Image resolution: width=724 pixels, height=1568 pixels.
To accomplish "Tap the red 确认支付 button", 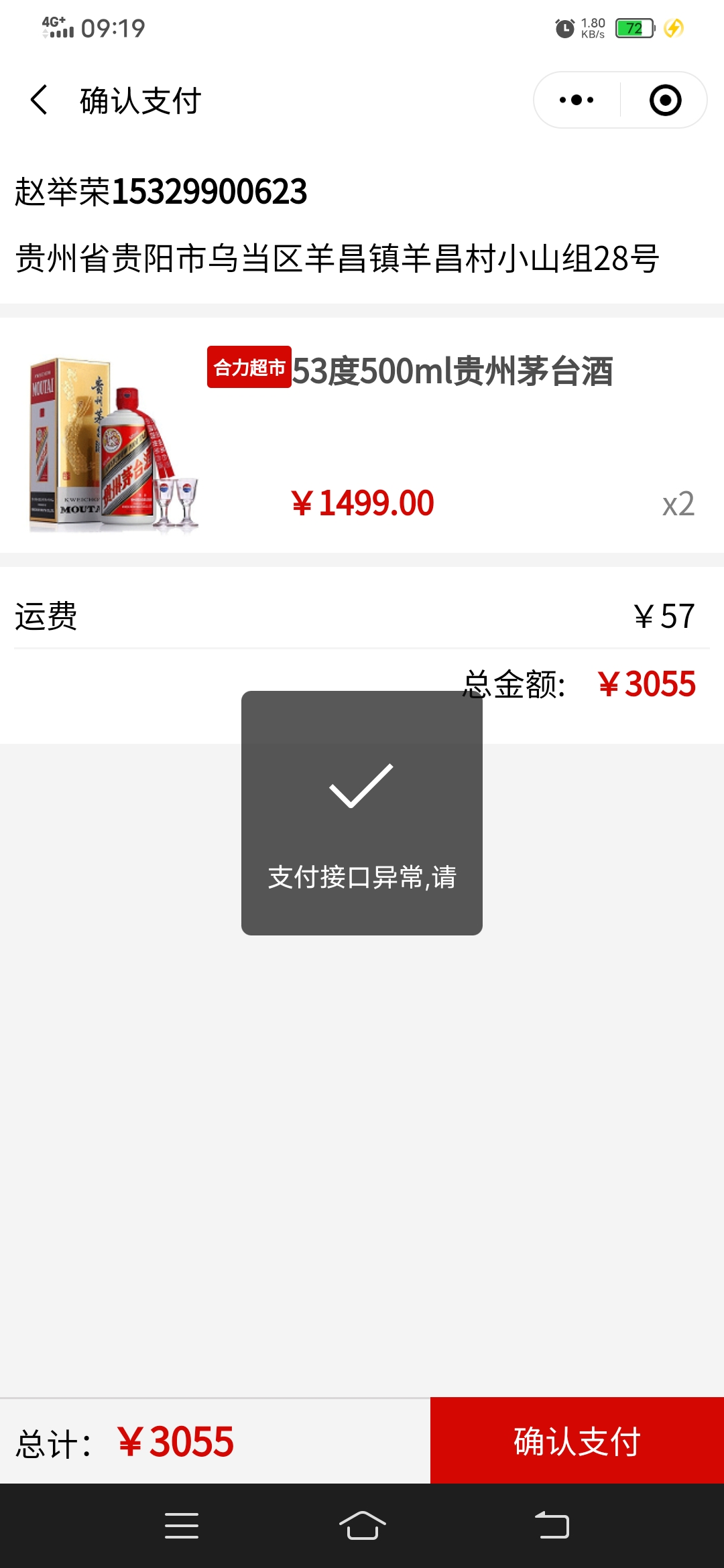I will pyautogui.click(x=577, y=1441).
